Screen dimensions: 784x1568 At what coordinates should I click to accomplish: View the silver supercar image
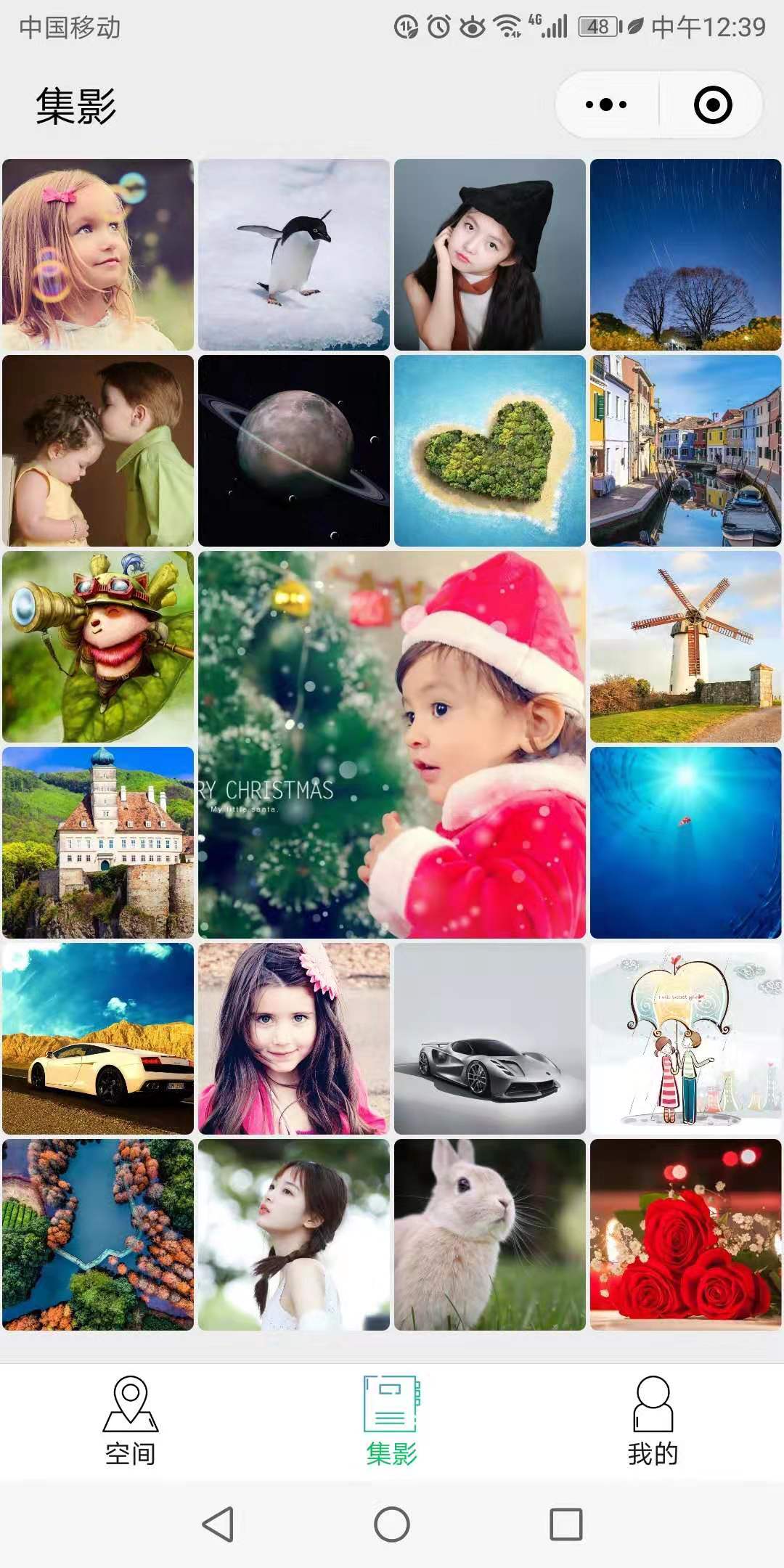(x=490, y=1039)
